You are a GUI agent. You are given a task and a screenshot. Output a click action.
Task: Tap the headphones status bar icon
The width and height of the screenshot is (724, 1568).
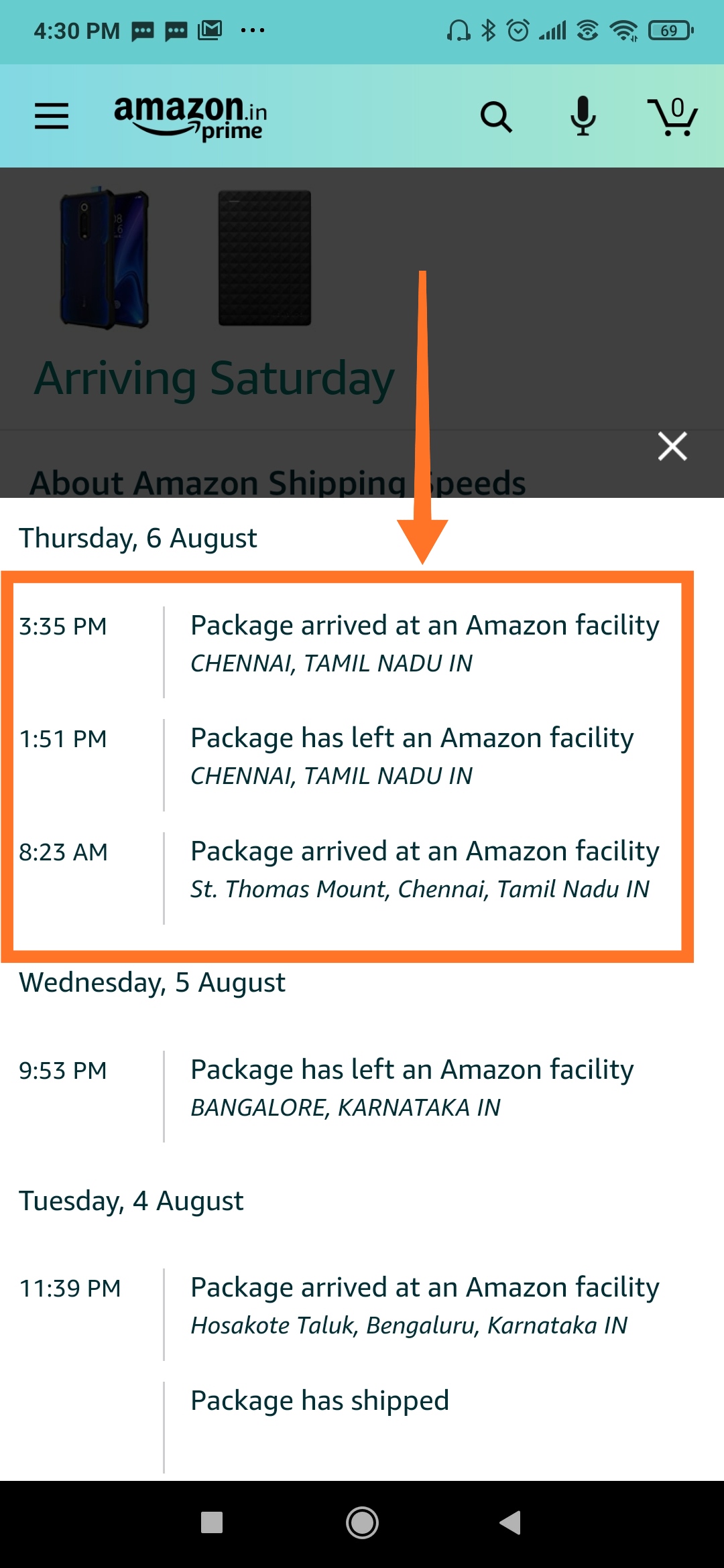tap(459, 30)
